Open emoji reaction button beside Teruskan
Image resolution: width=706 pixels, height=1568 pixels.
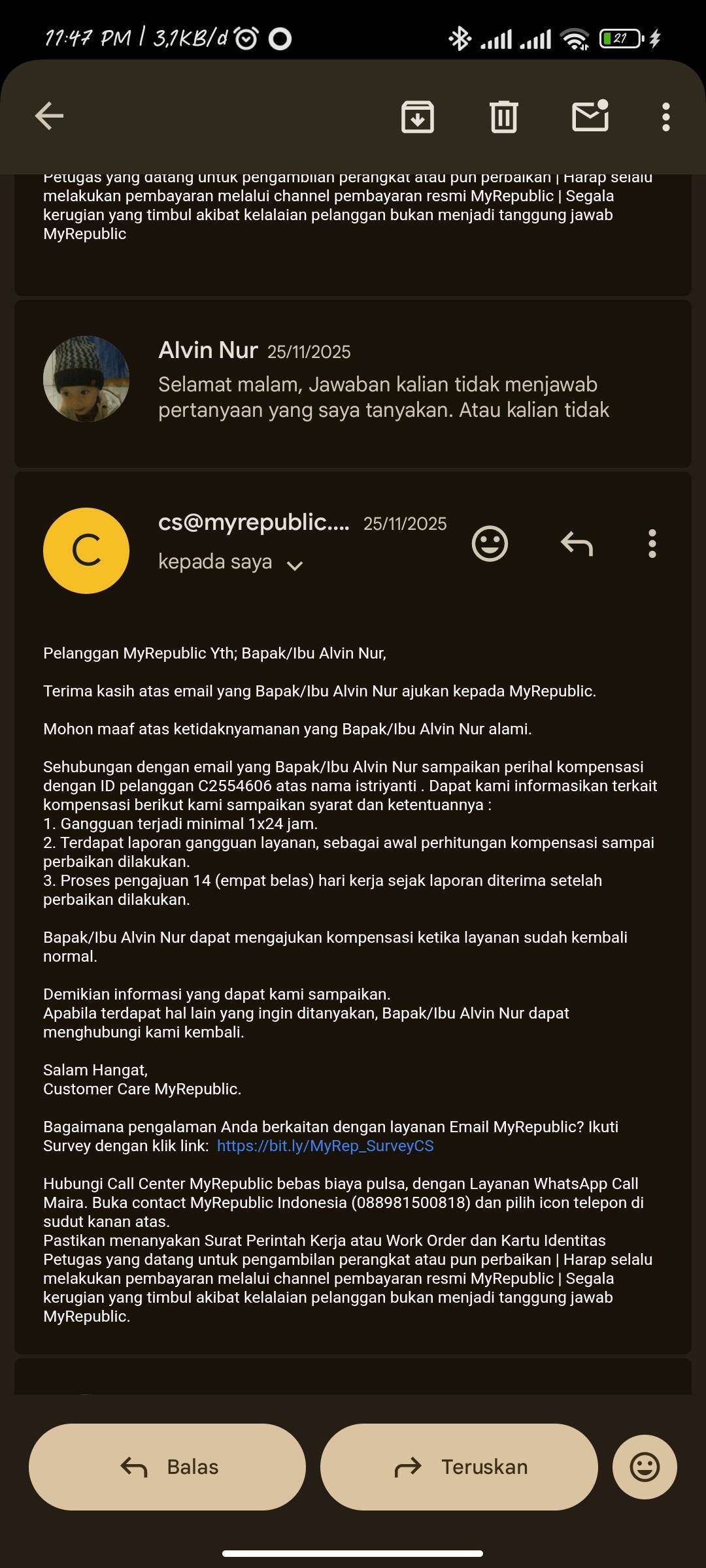pyautogui.click(x=645, y=1467)
